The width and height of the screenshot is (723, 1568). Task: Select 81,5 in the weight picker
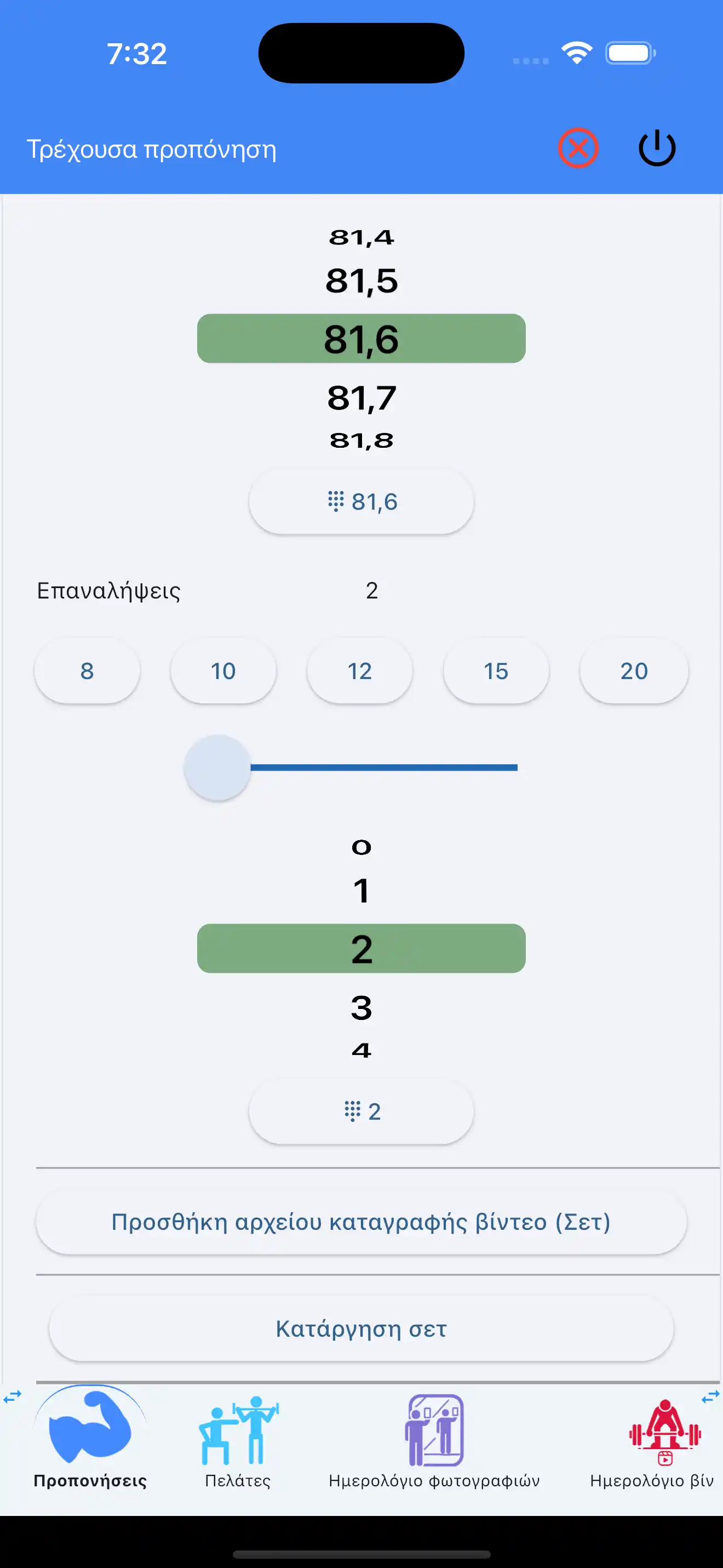(361, 281)
